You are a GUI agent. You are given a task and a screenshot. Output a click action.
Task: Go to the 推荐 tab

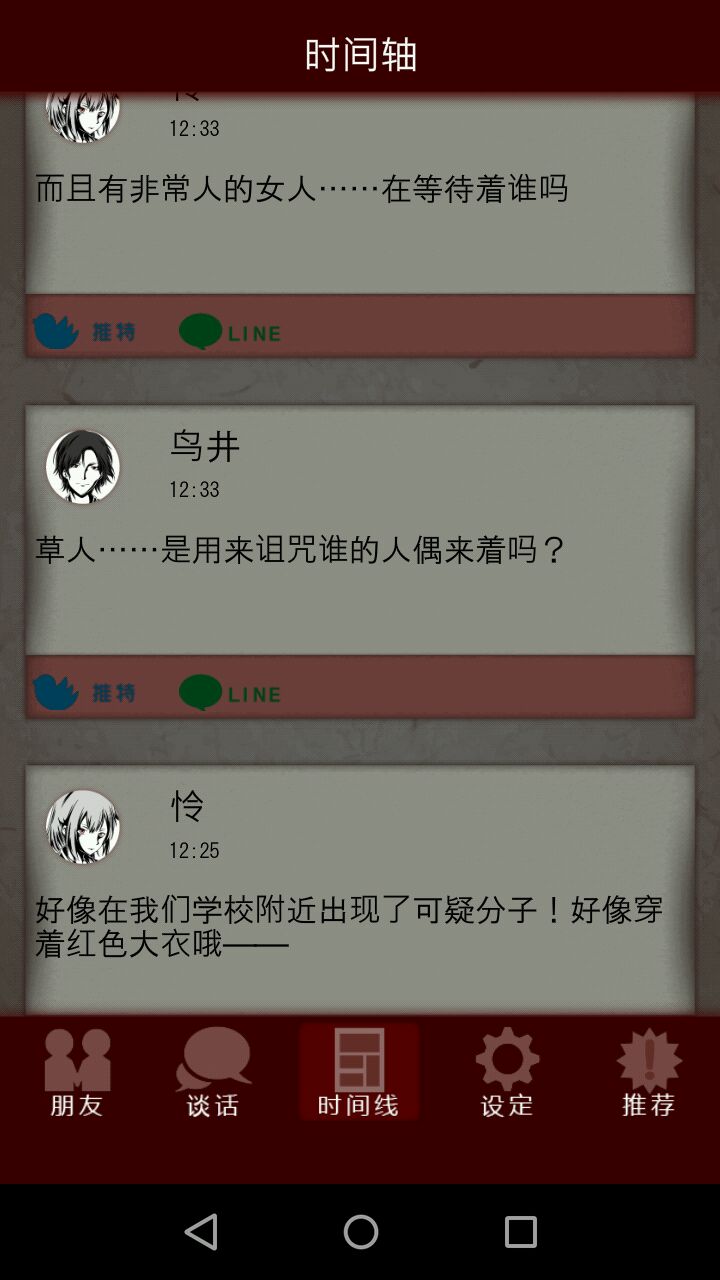click(x=649, y=1072)
